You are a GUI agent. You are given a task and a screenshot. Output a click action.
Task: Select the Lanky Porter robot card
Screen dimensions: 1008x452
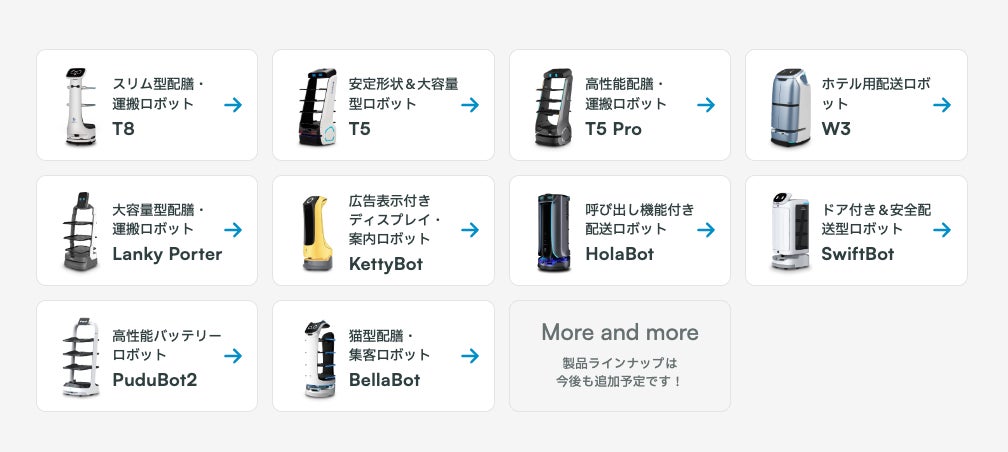click(x=147, y=230)
